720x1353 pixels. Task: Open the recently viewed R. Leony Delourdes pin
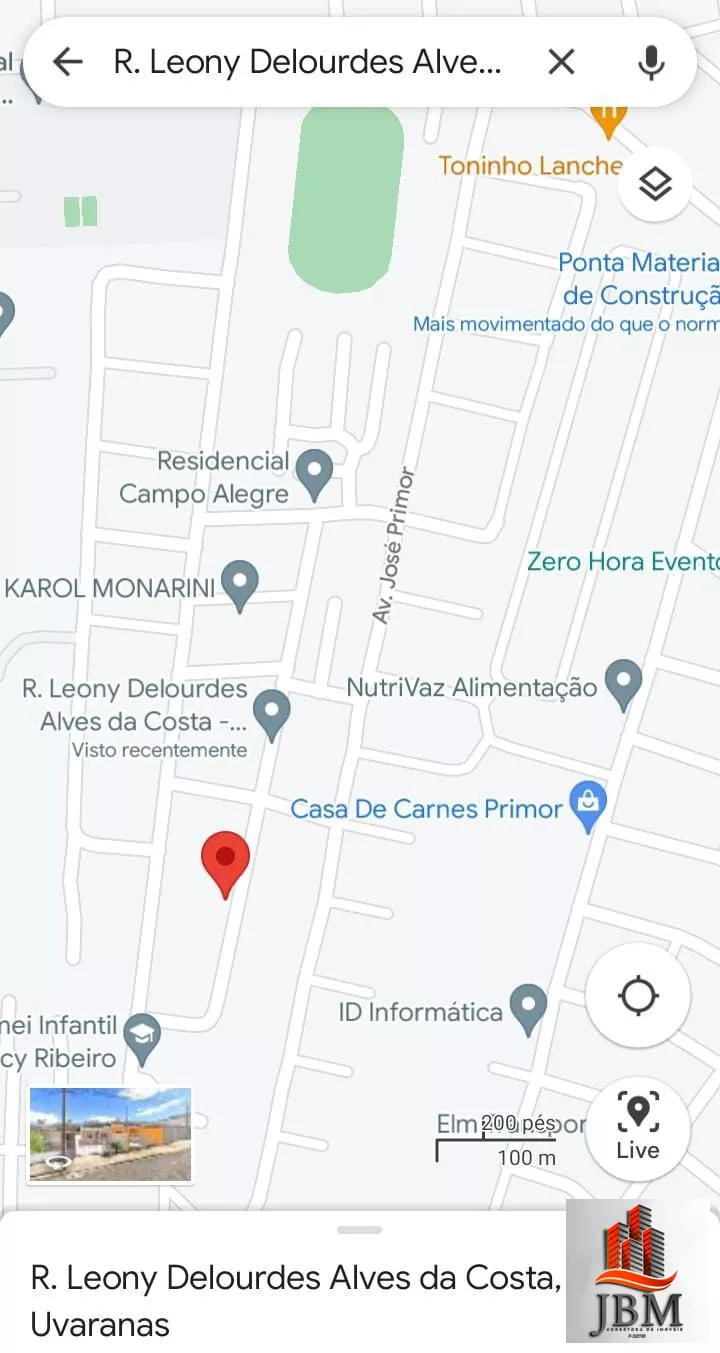click(x=271, y=712)
